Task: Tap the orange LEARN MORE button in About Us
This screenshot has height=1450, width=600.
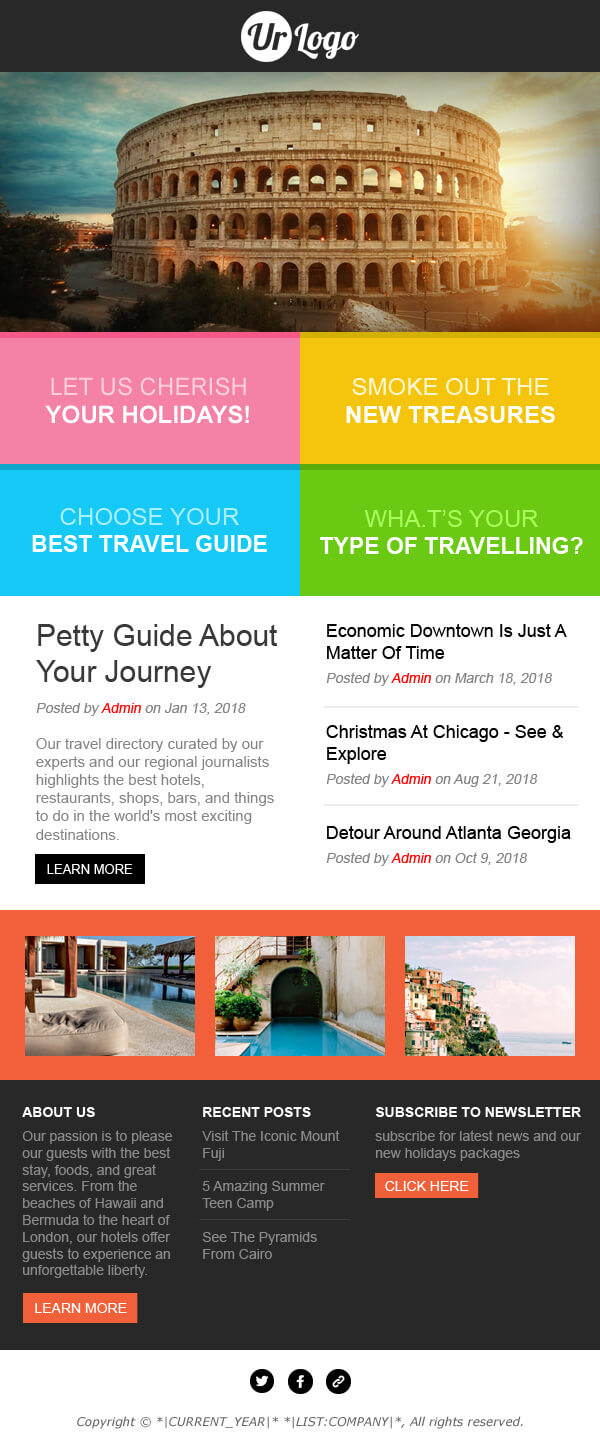Action: point(80,1308)
